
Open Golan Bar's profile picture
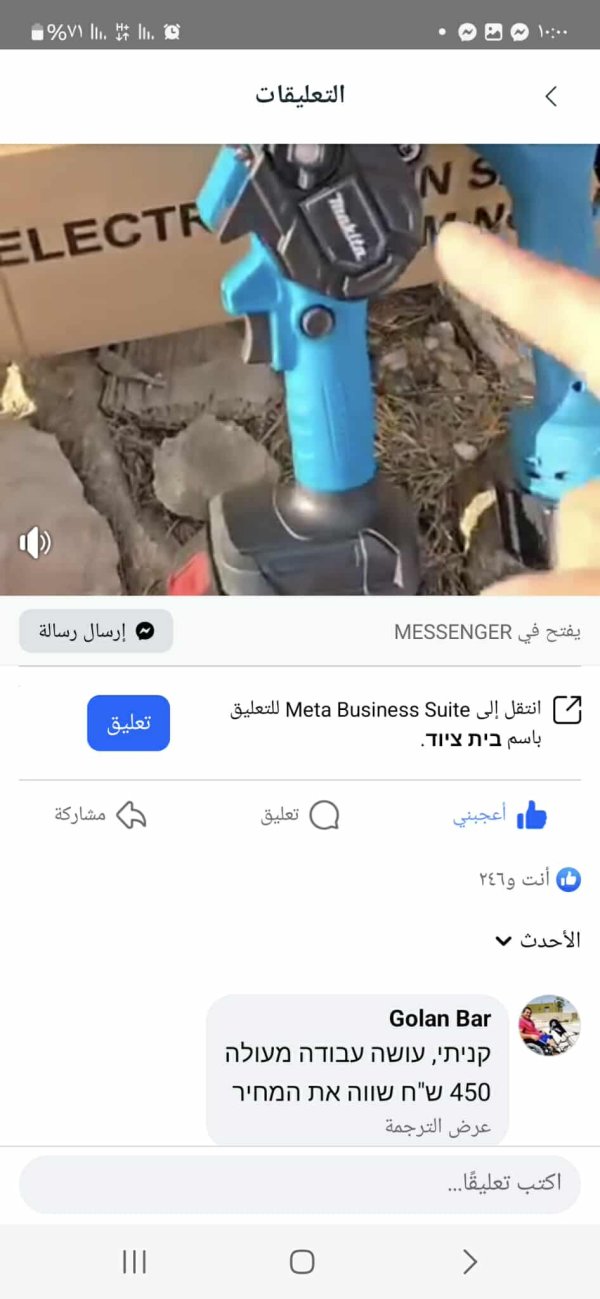[549, 1025]
